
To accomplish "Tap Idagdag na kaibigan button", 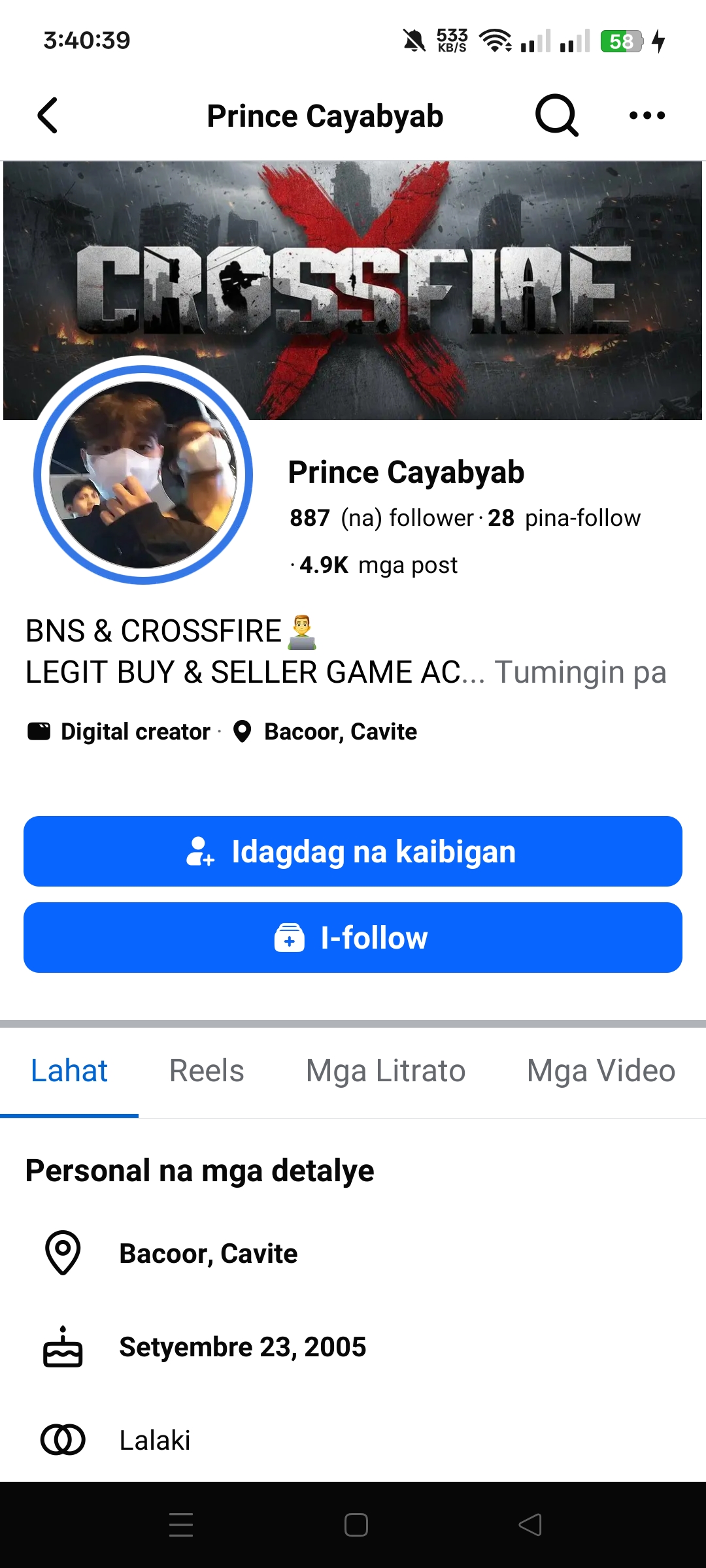I will coord(353,851).
